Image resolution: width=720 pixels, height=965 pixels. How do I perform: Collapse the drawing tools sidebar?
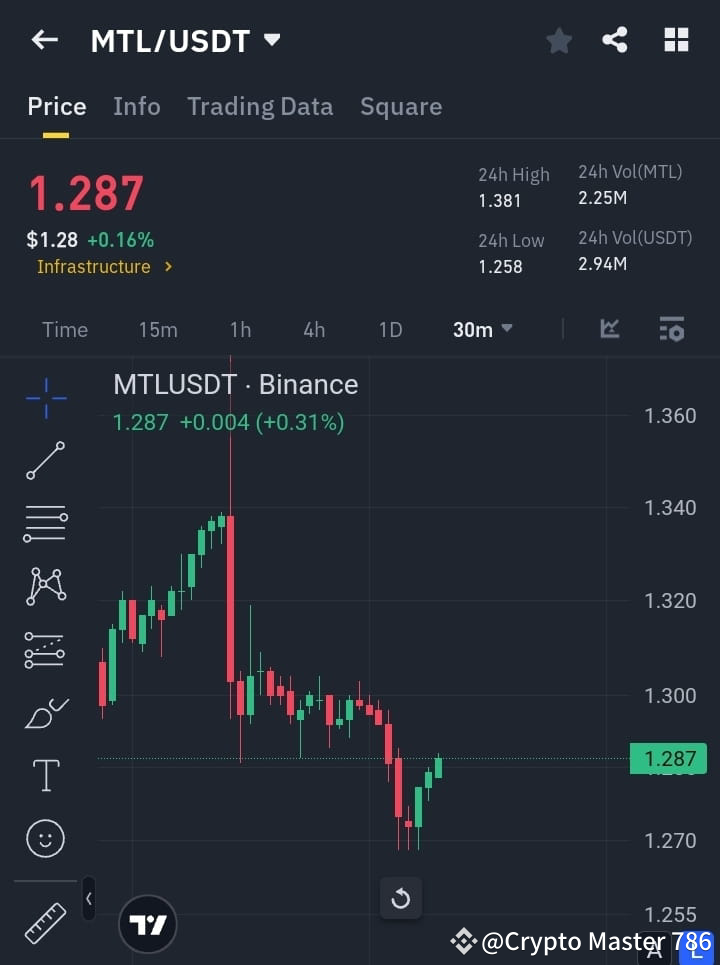[88, 898]
